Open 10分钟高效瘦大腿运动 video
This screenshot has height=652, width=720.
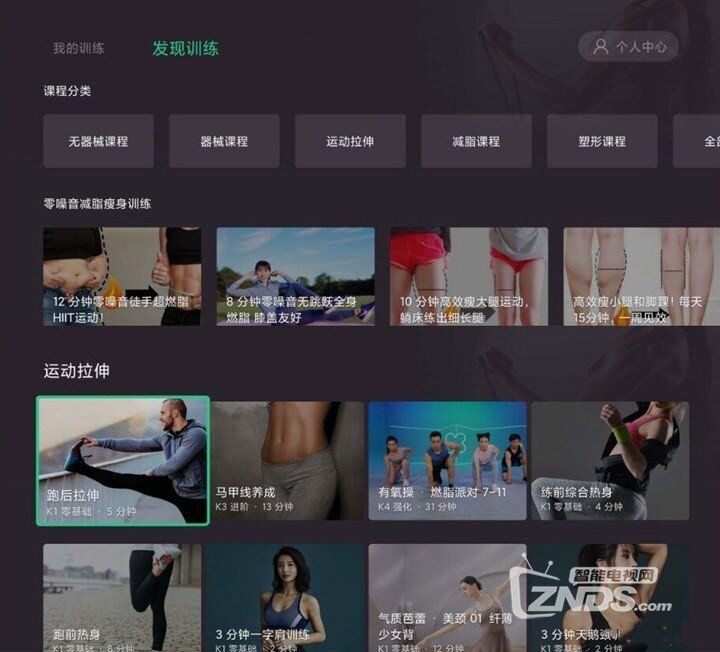tap(469, 276)
